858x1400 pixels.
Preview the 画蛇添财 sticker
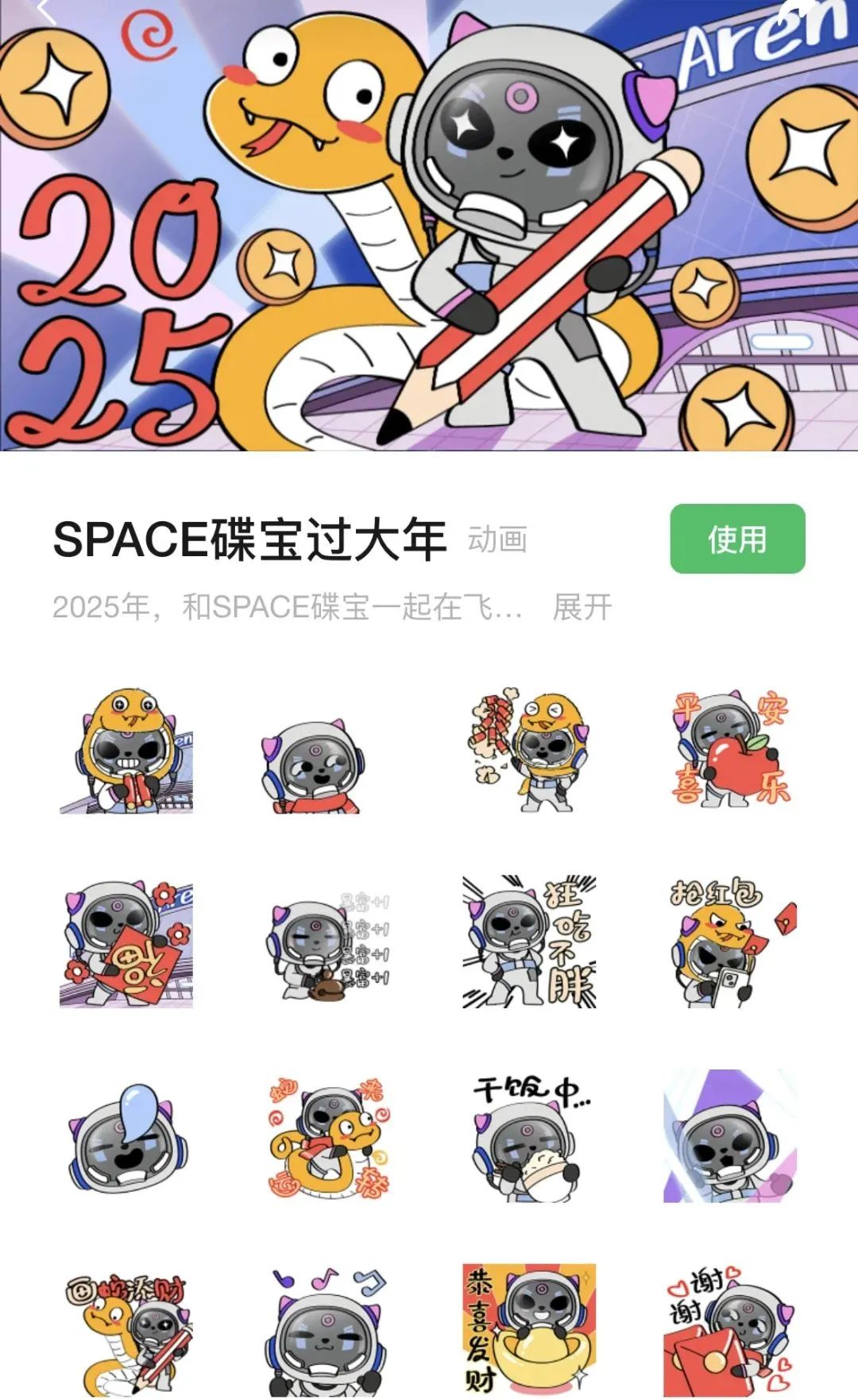tap(126, 1329)
